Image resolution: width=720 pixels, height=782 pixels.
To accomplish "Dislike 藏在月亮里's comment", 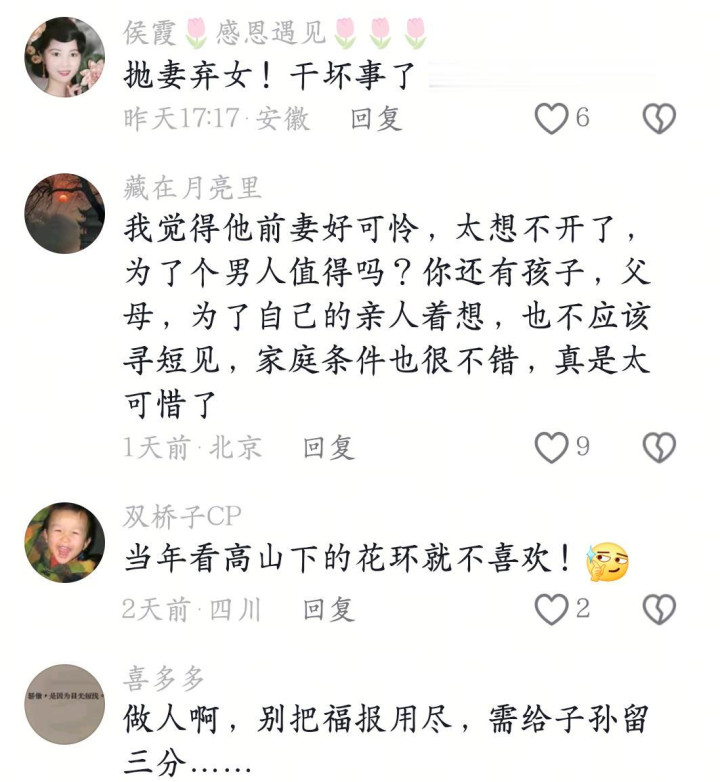I will 658,447.
